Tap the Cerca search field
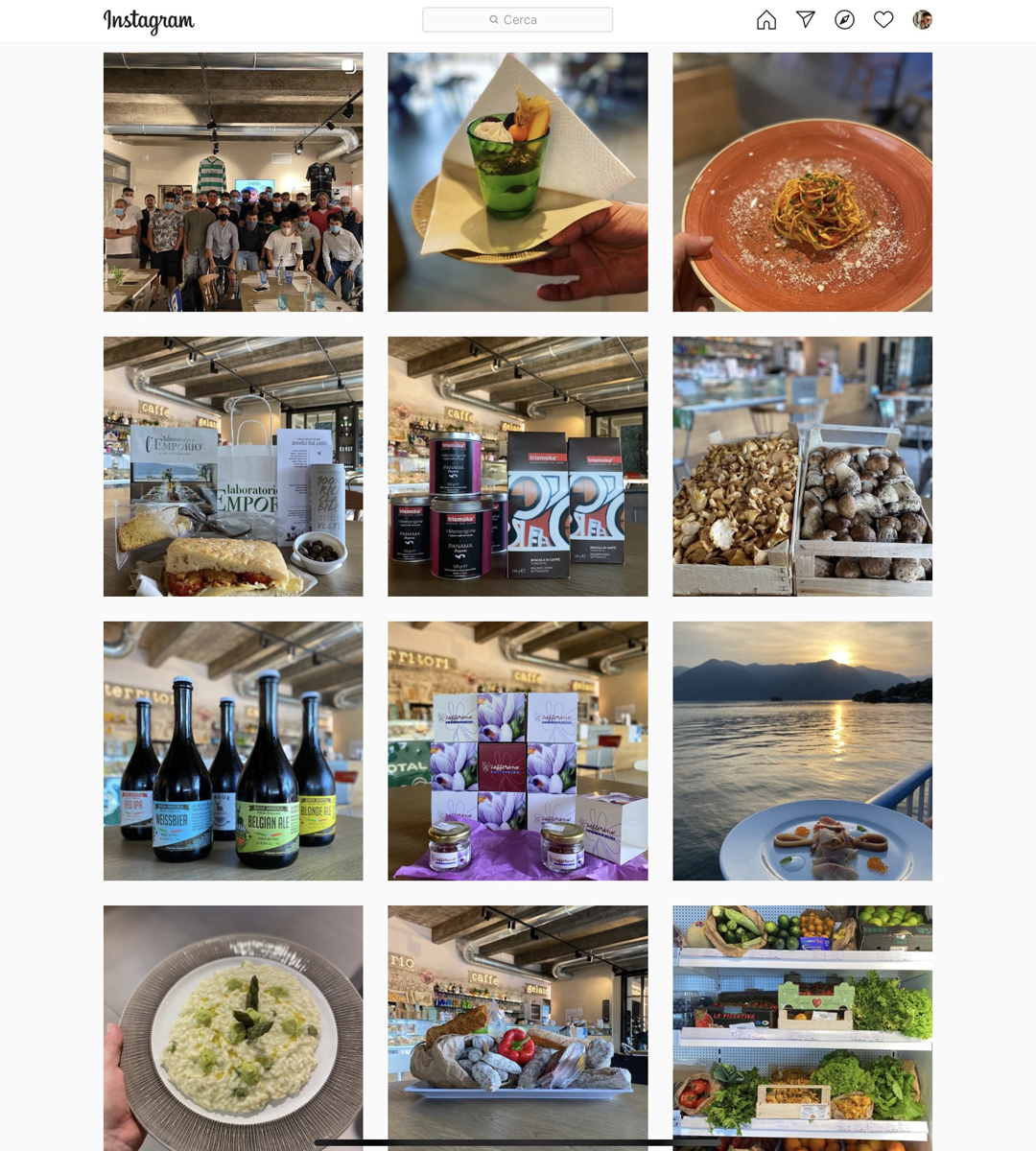This screenshot has height=1151, width=1036. [517, 19]
